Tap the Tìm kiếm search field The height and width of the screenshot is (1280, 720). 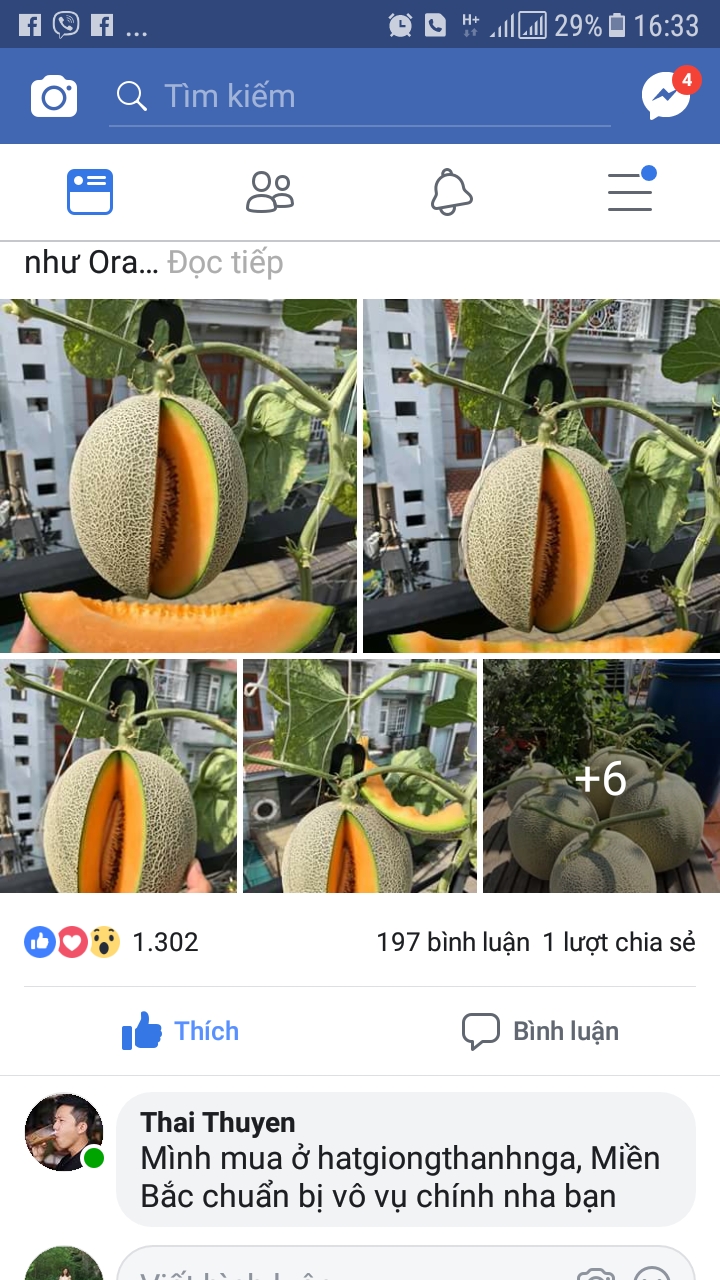coord(360,96)
